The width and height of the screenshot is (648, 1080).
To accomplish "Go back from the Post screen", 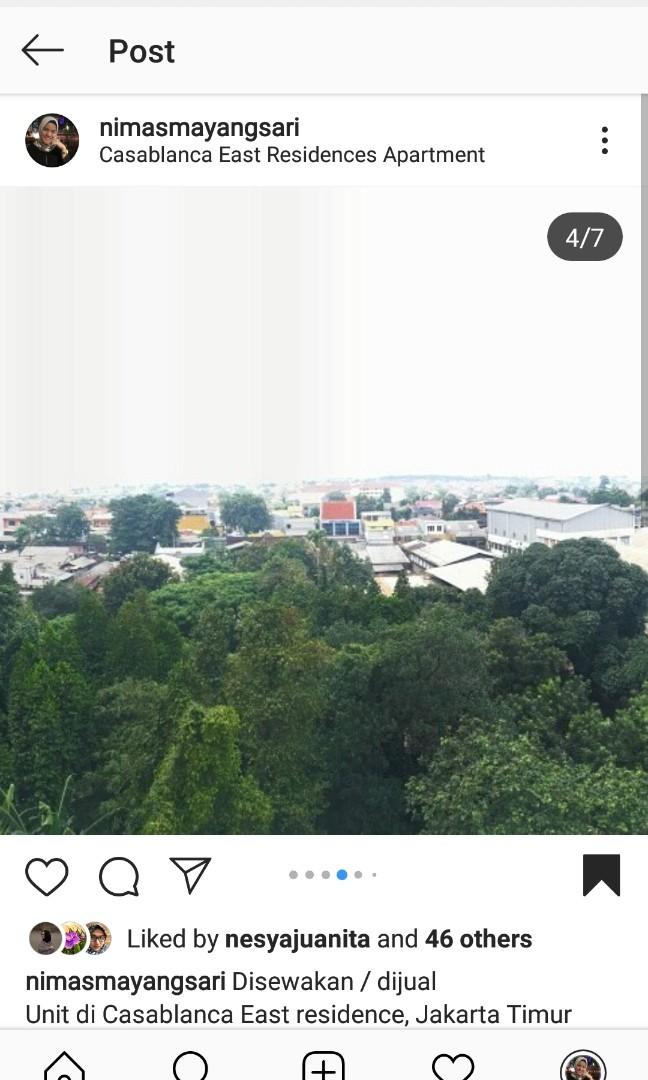I will (43, 50).
